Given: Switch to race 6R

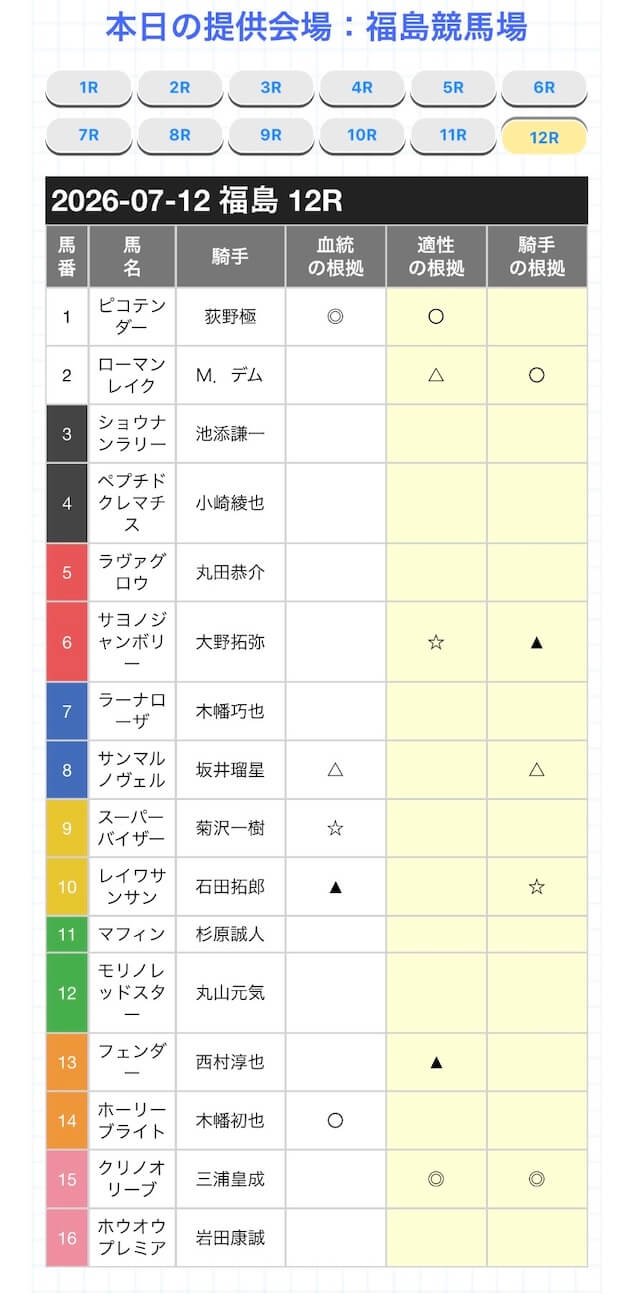Looking at the screenshot, I should point(544,87).
